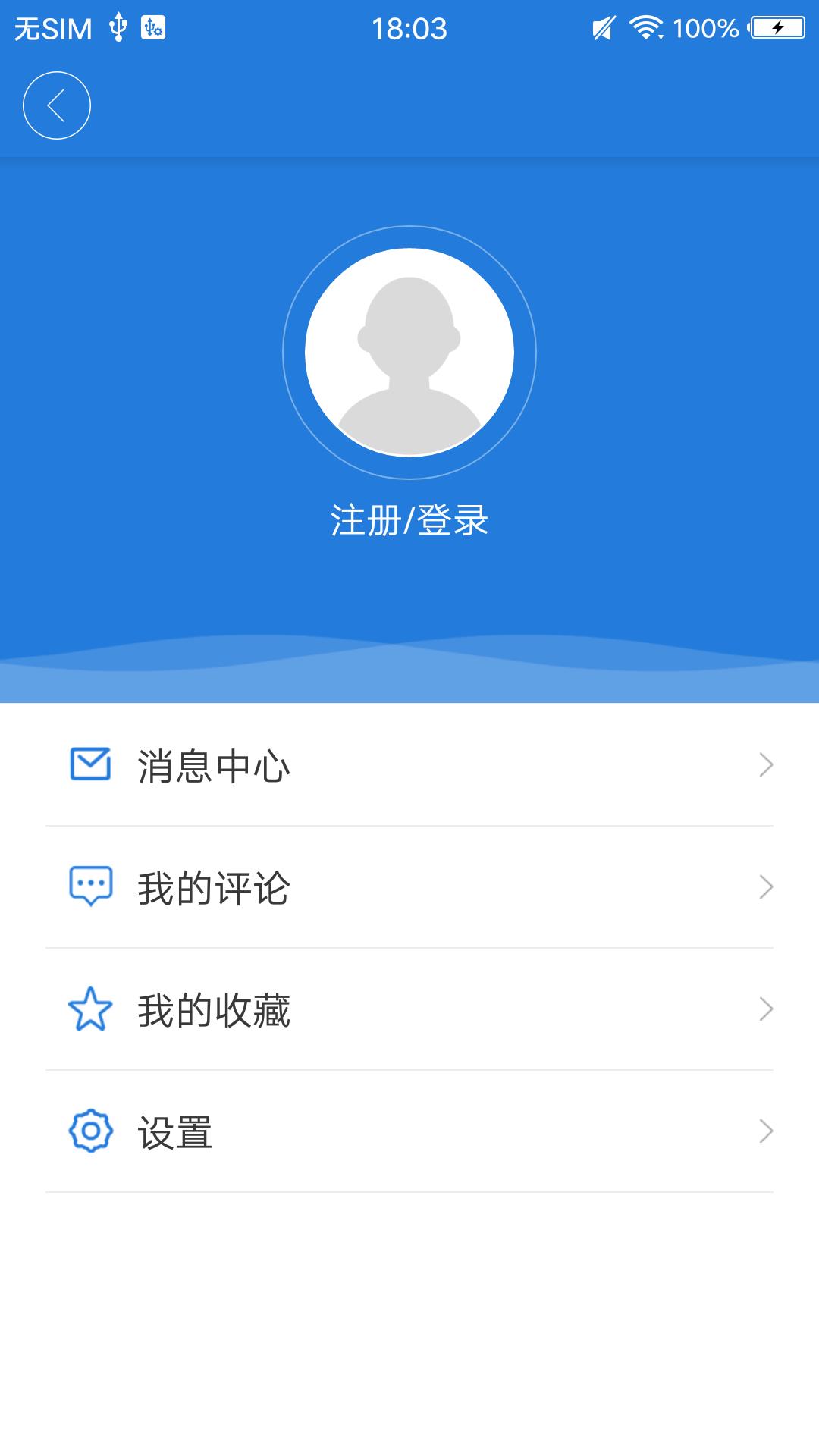Expand the 我的评论 row chevron
This screenshot has height=1456, width=819.
click(766, 884)
